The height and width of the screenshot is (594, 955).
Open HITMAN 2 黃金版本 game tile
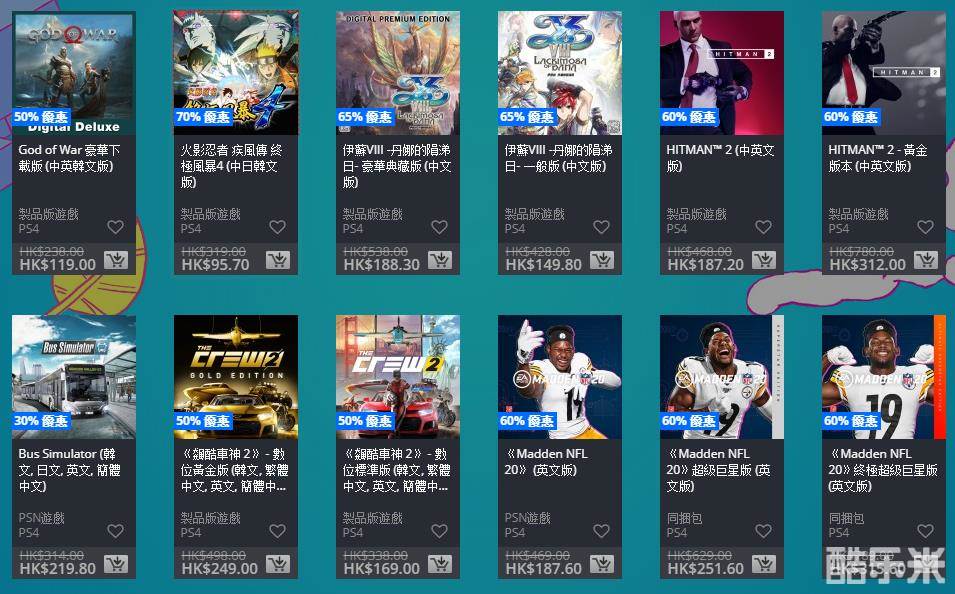884,73
